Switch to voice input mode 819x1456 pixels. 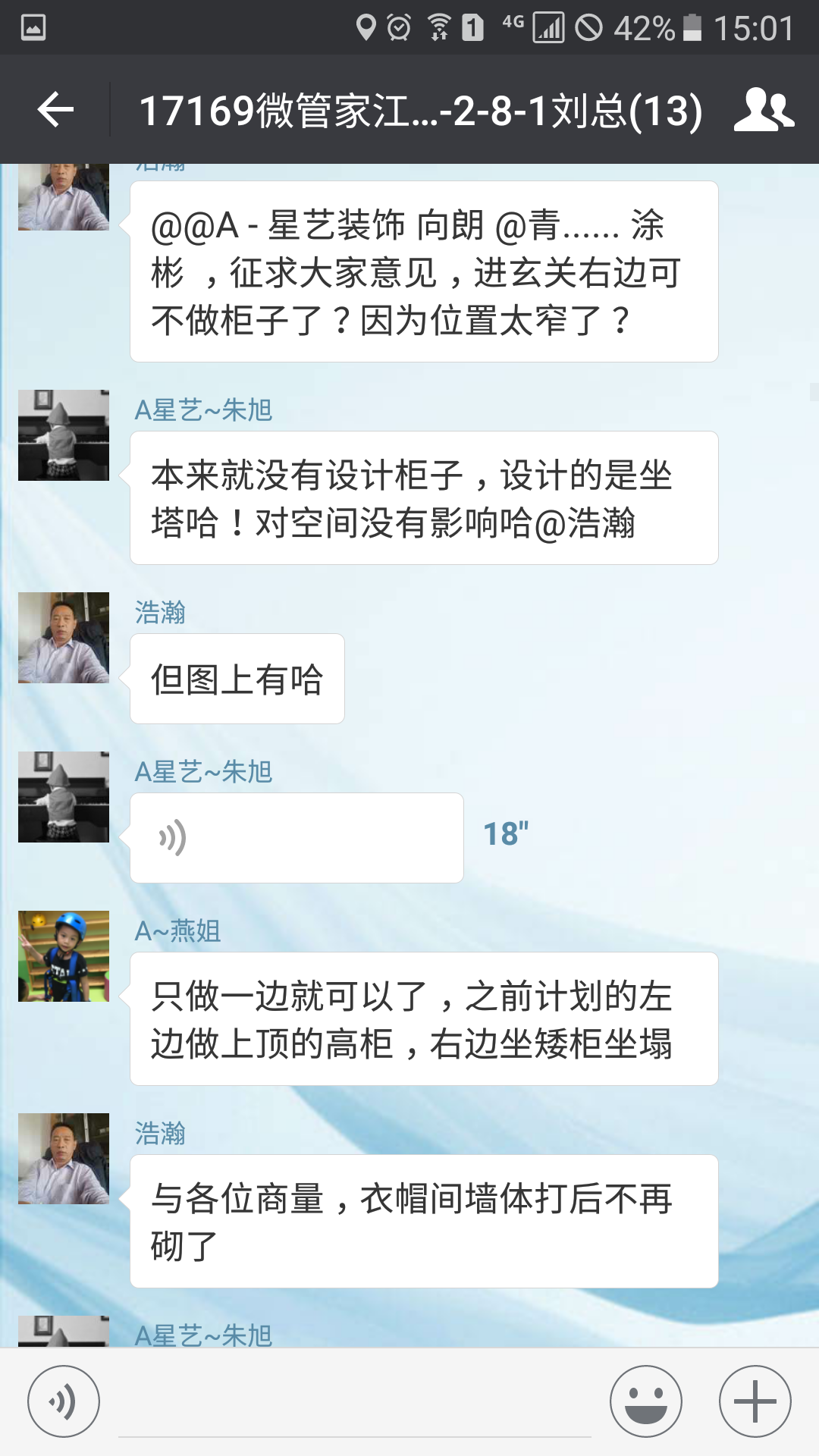click(64, 1401)
